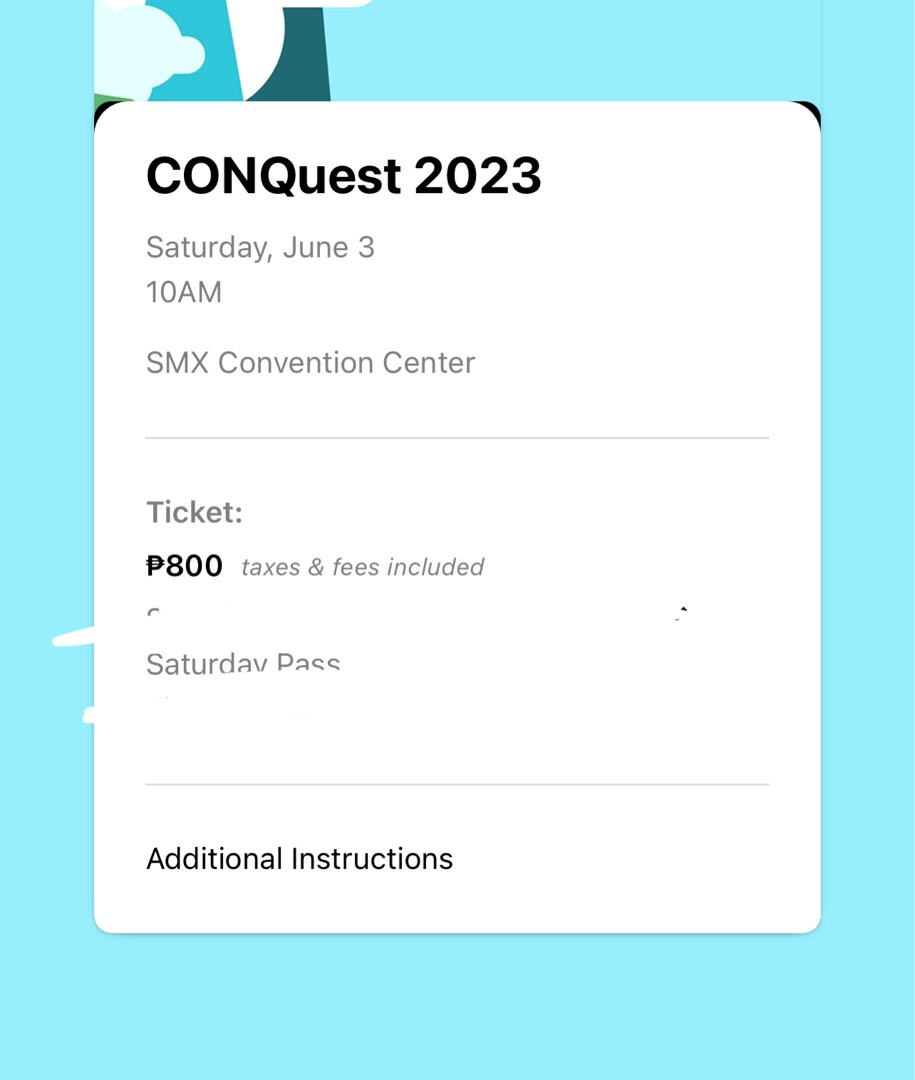
Task: Tap the small caret near the price row
Action: [684, 611]
